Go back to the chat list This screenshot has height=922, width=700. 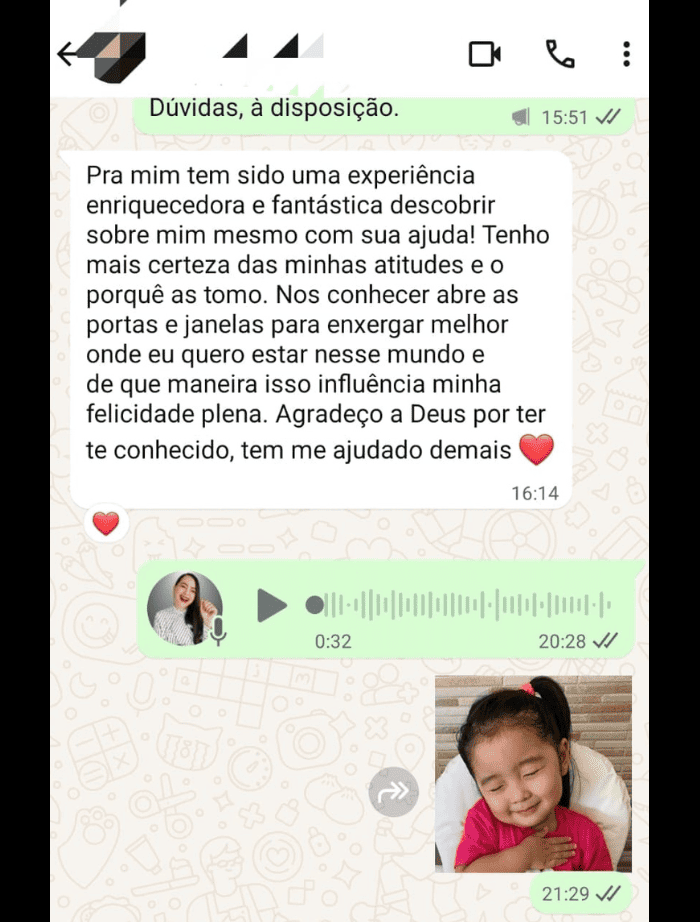click(69, 55)
